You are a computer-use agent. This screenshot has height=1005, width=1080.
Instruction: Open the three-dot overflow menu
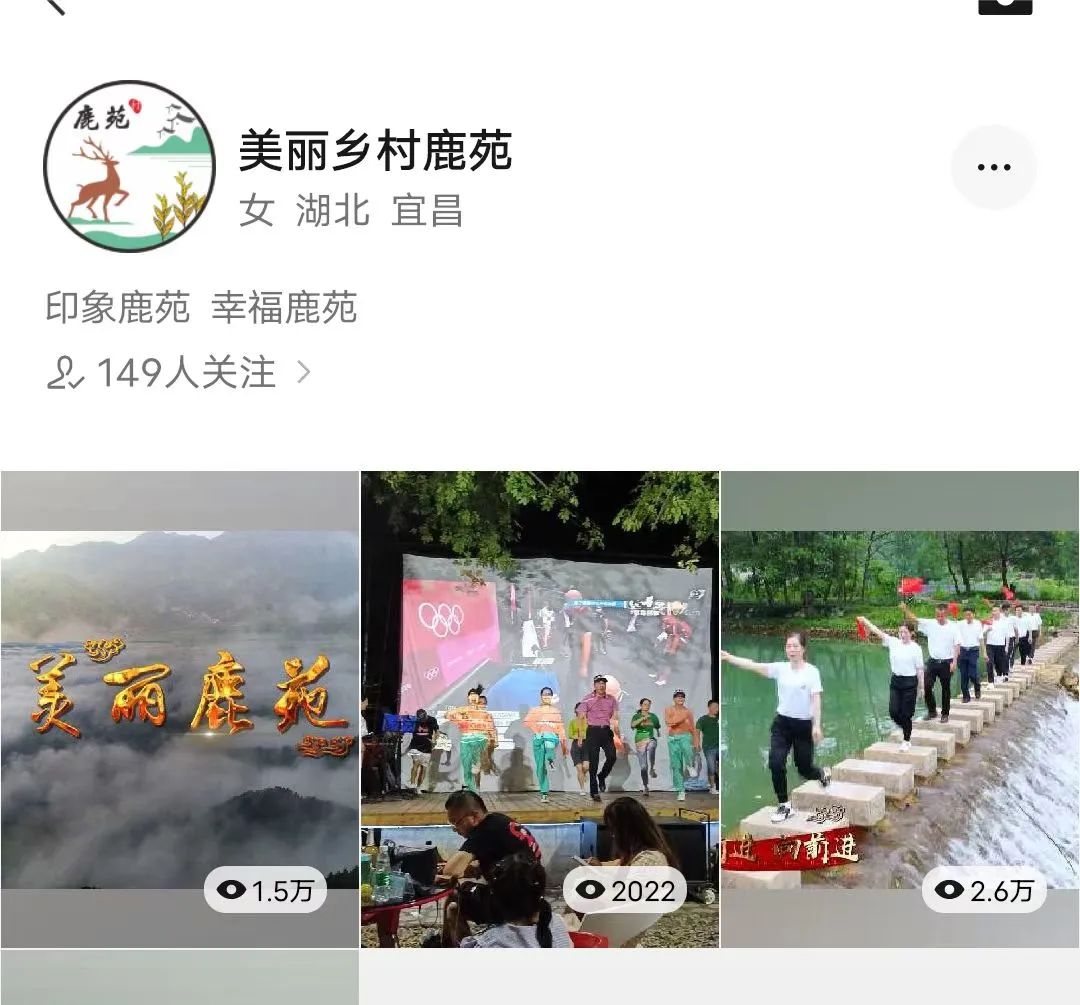pyautogui.click(x=993, y=167)
